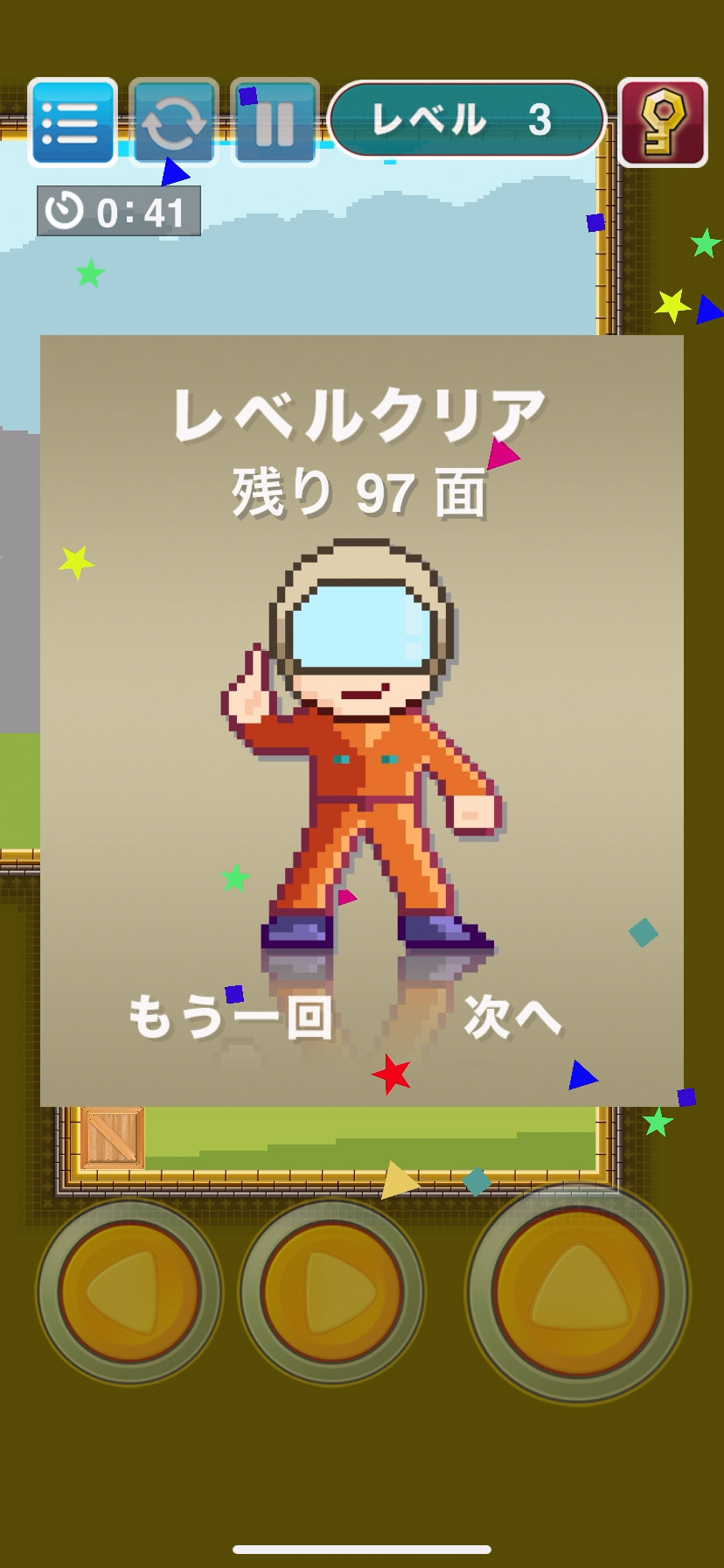Pause the game
The image size is (724, 1568).
coord(275,123)
